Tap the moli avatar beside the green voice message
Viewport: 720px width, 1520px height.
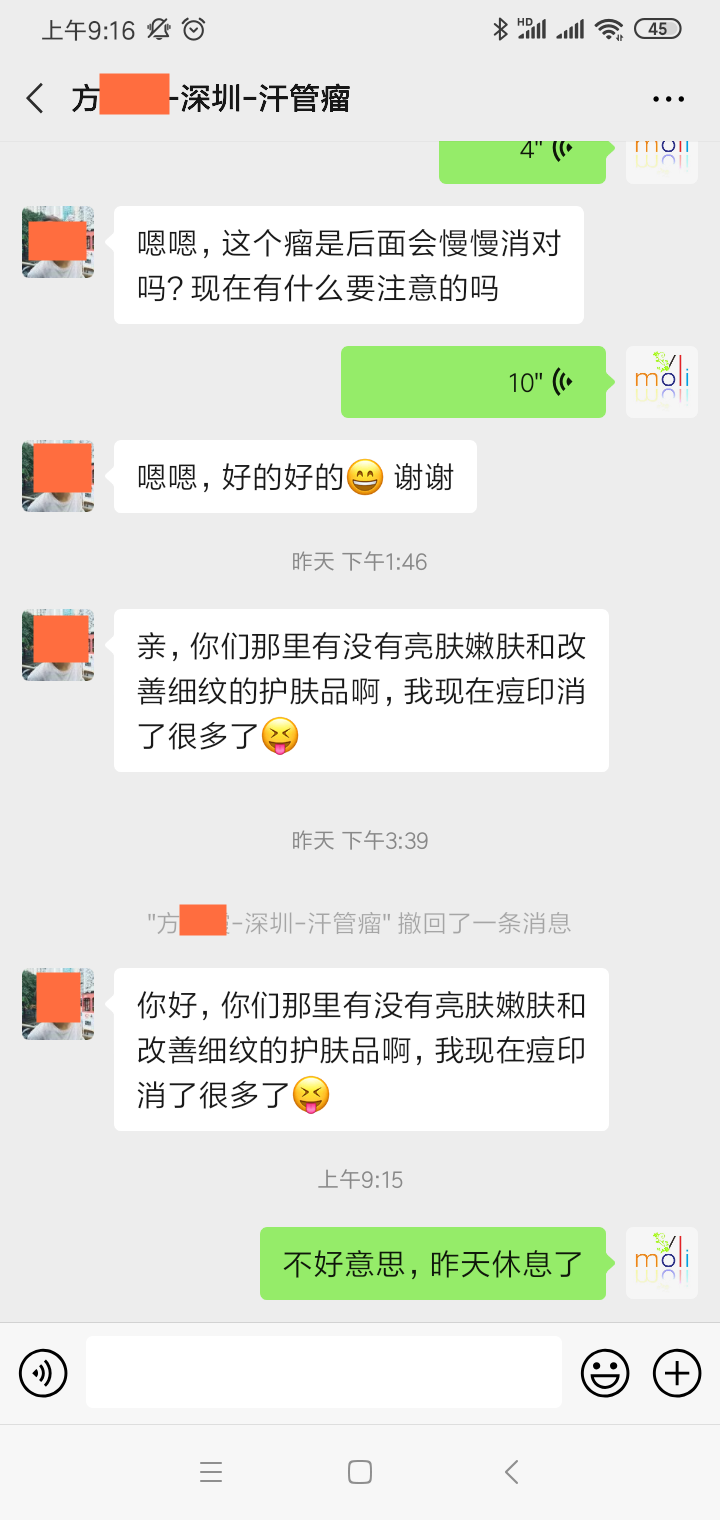click(x=661, y=381)
